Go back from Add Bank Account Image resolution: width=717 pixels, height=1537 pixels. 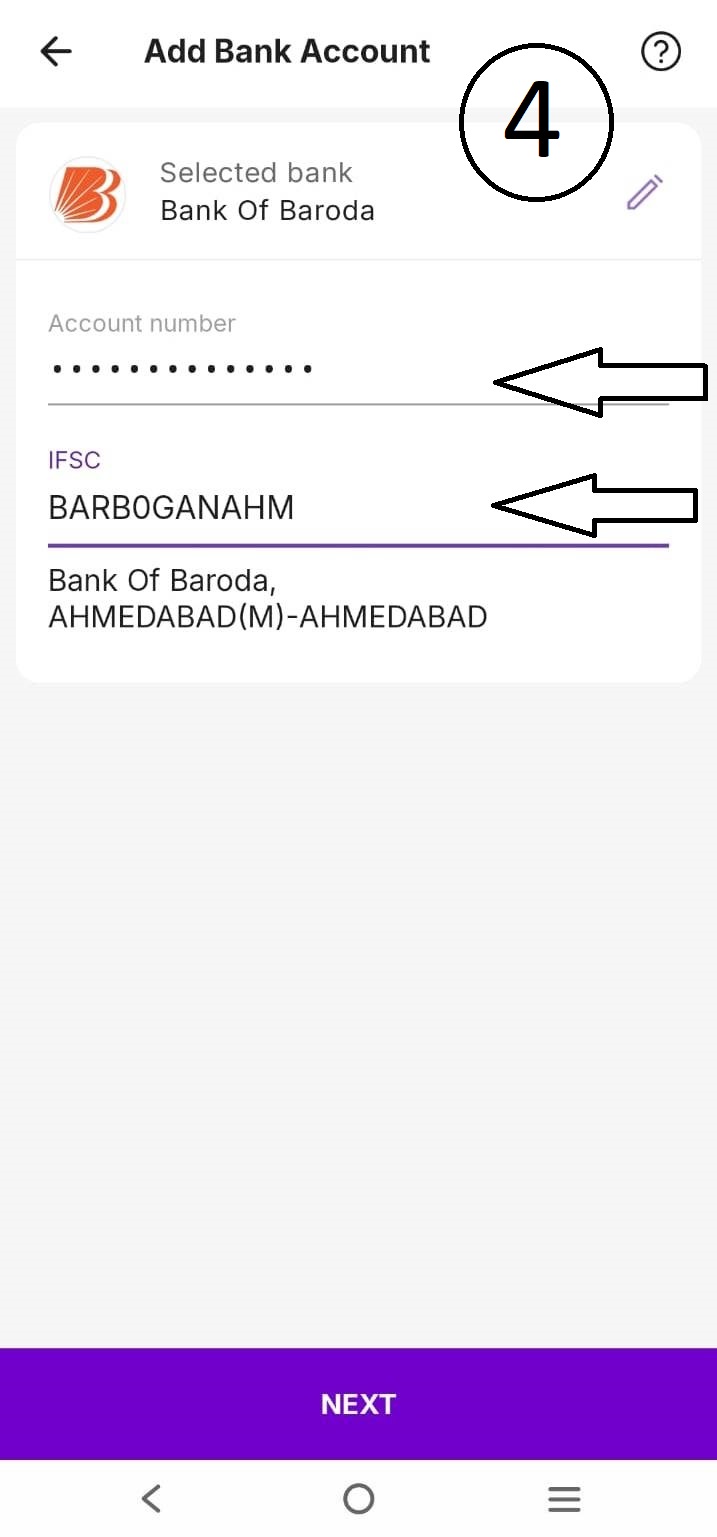click(x=56, y=52)
